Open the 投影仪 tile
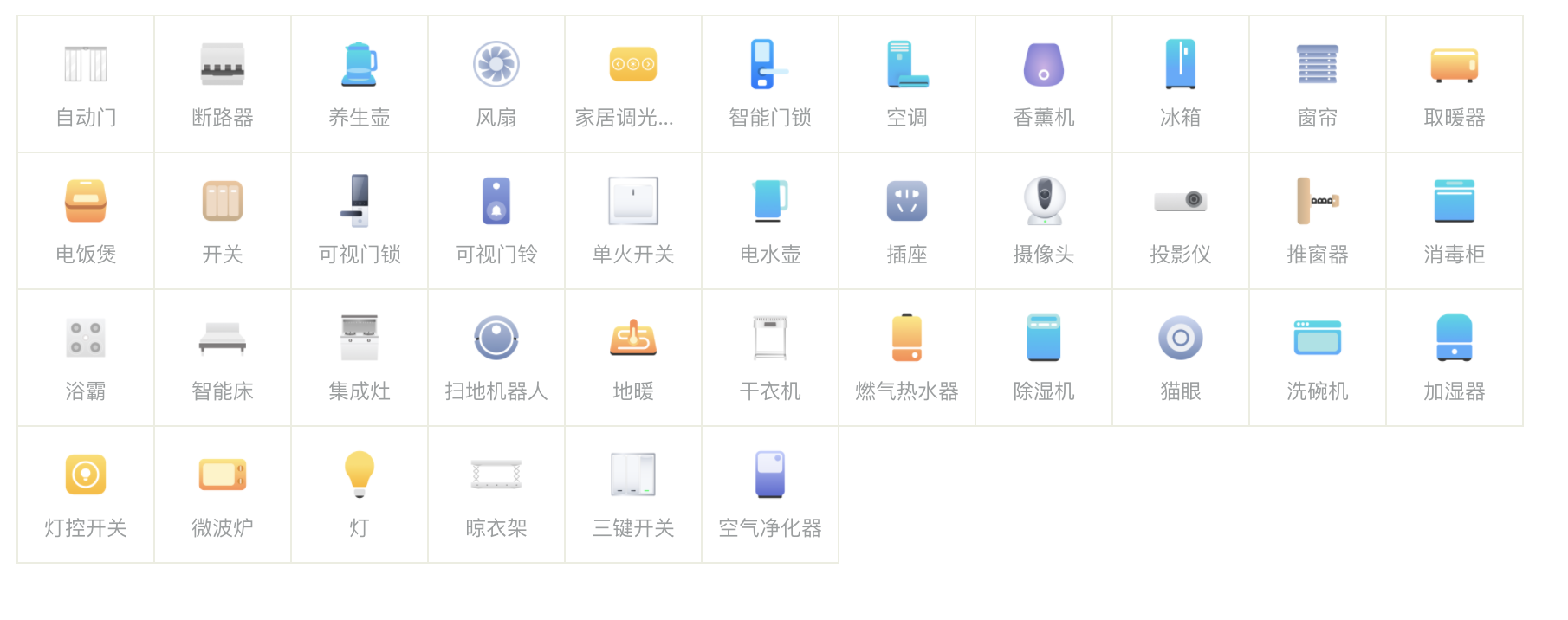The image size is (1568, 620). tap(1181, 221)
